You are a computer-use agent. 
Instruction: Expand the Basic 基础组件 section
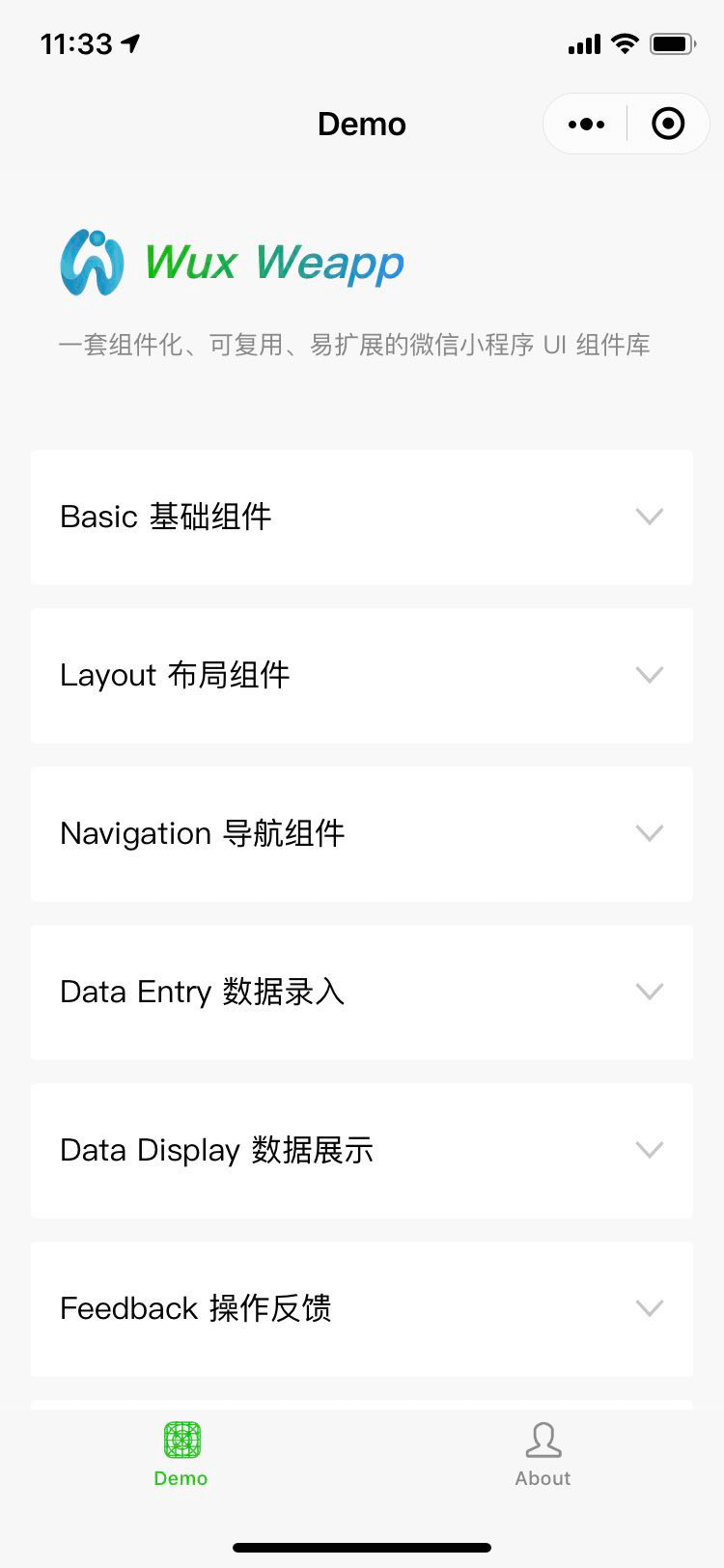361,517
